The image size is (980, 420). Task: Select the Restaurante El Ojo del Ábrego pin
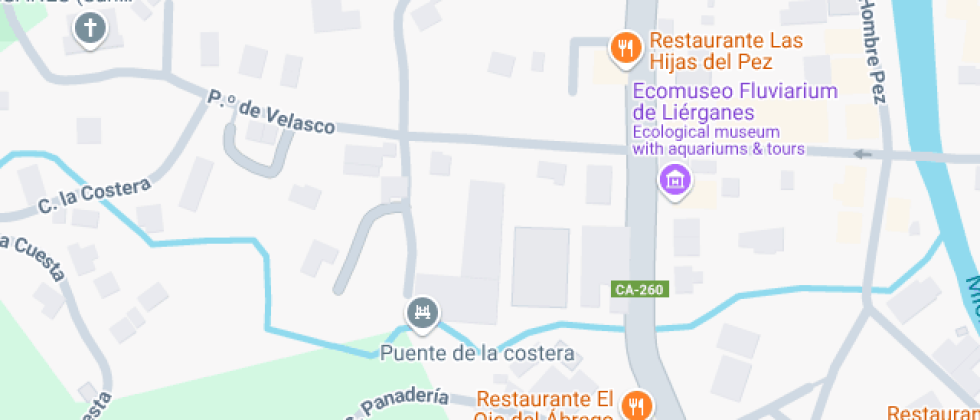pyautogui.click(x=635, y=405)
